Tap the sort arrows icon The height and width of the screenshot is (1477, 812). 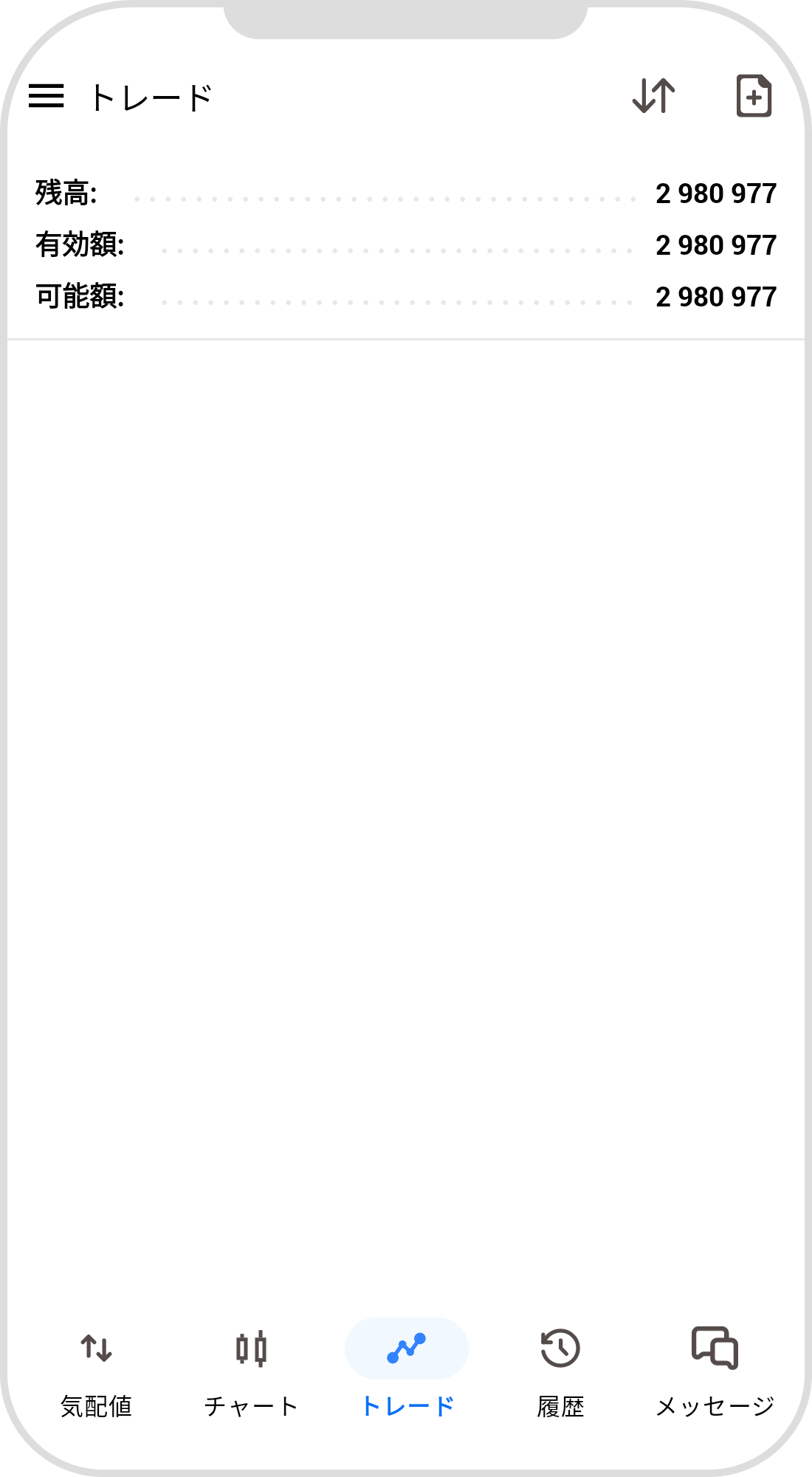pos(653,96)
